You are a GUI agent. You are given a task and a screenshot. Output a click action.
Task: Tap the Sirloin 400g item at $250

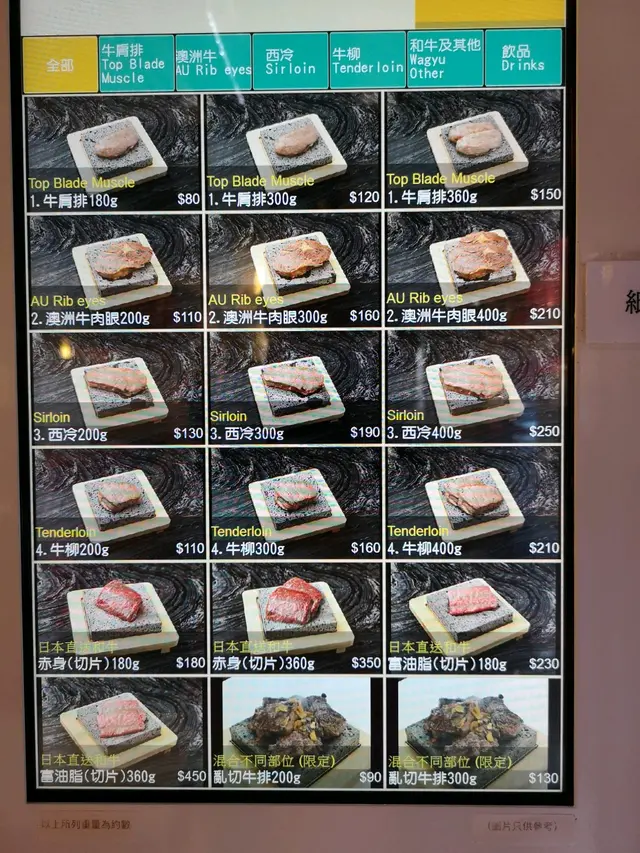(x=473, y=387)
